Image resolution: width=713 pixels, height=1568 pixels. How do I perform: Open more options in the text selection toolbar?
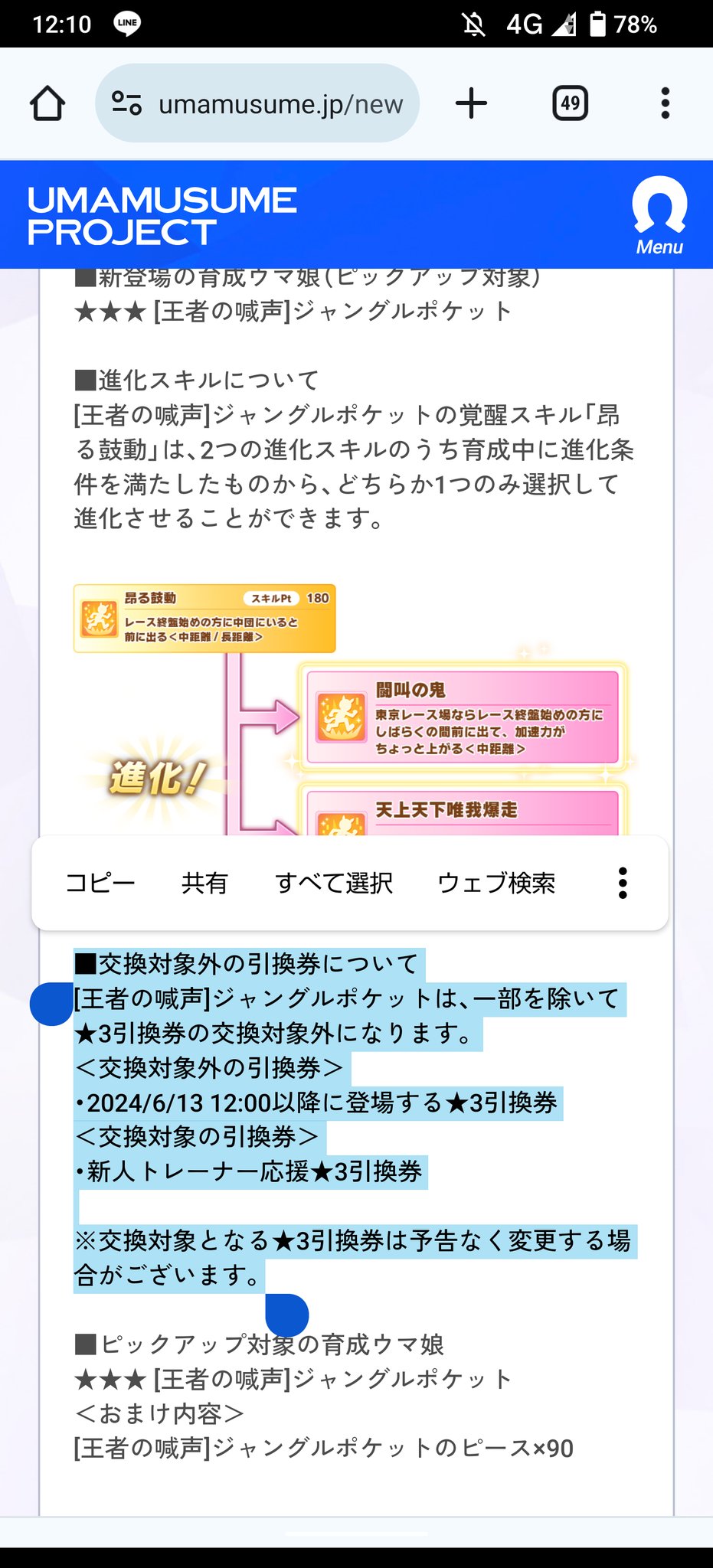pos(623,883)
